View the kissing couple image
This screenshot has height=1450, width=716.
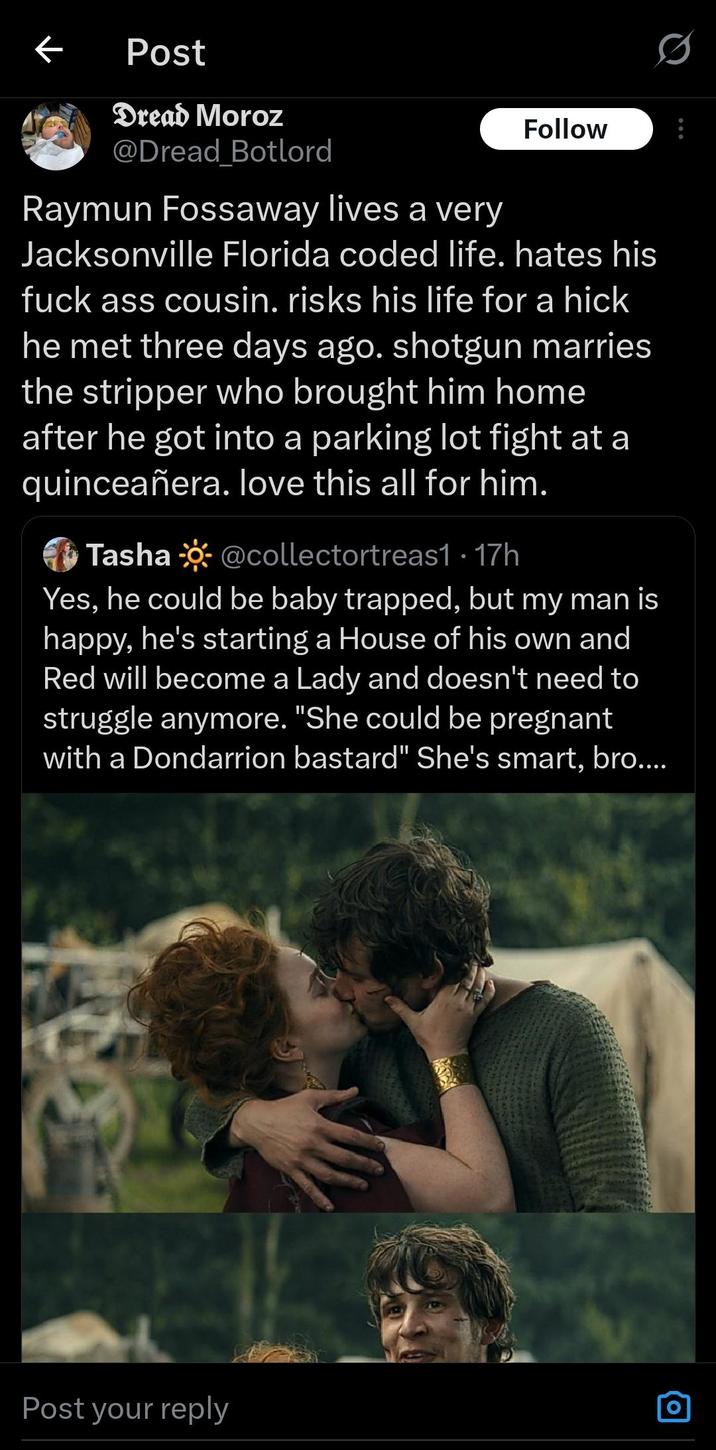click(358, 1002)
